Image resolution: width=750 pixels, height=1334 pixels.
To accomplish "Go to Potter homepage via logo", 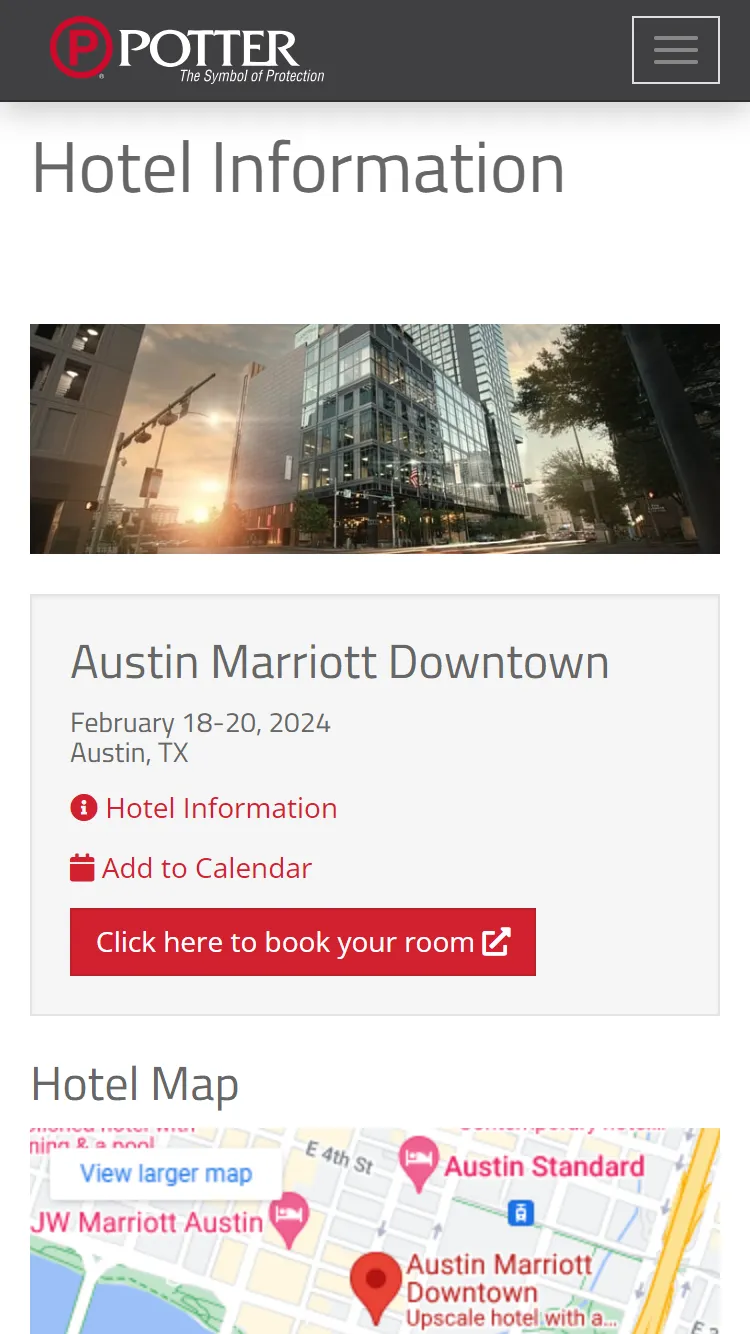I will (188, 49).
